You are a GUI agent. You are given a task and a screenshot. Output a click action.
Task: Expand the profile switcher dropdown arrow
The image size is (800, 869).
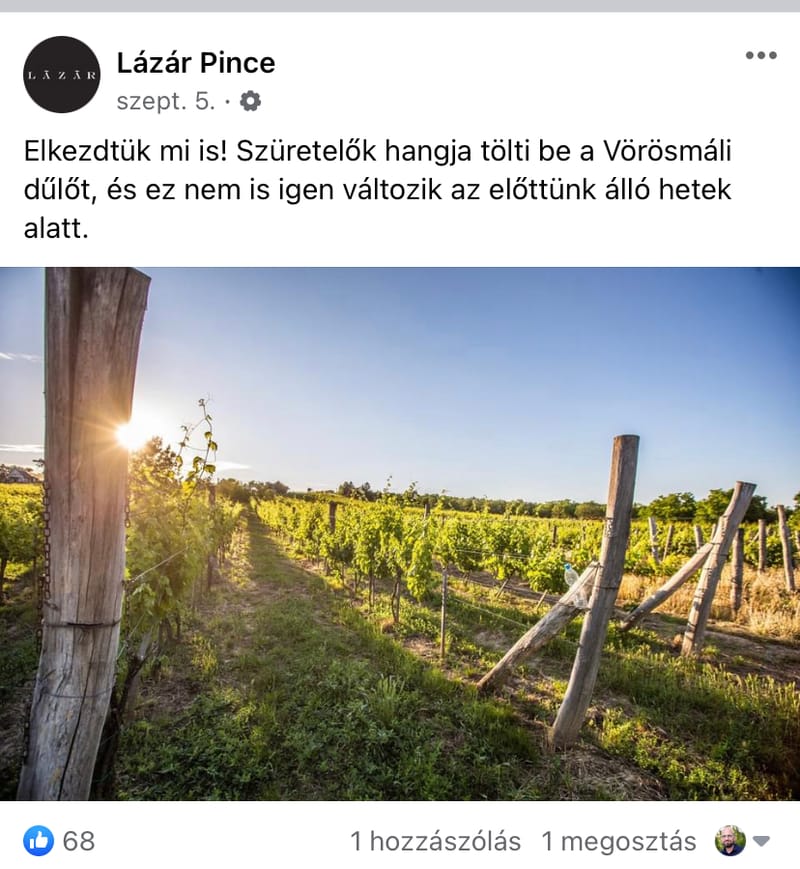[762, 842]
